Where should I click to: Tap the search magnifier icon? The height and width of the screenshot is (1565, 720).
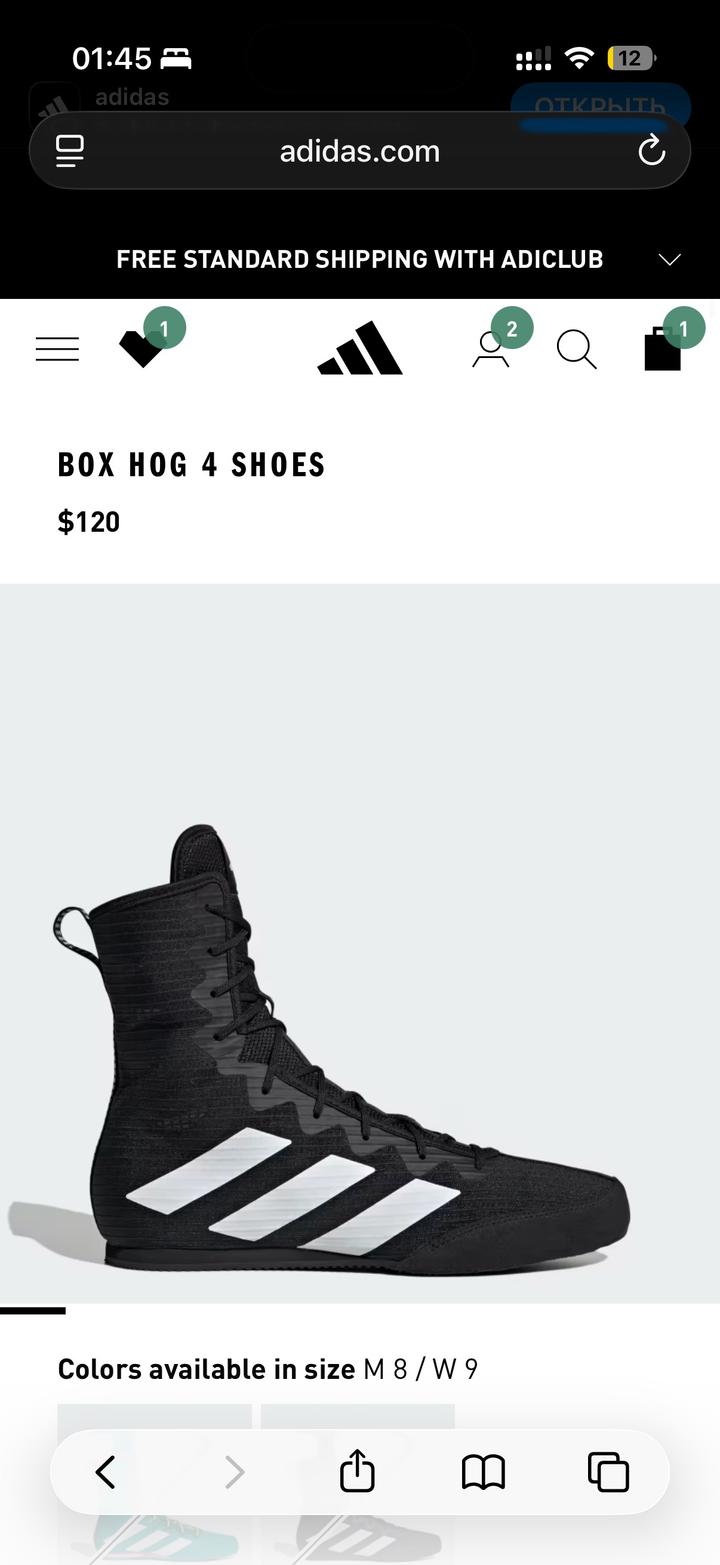pyautogui.click(x=577, y=349)
